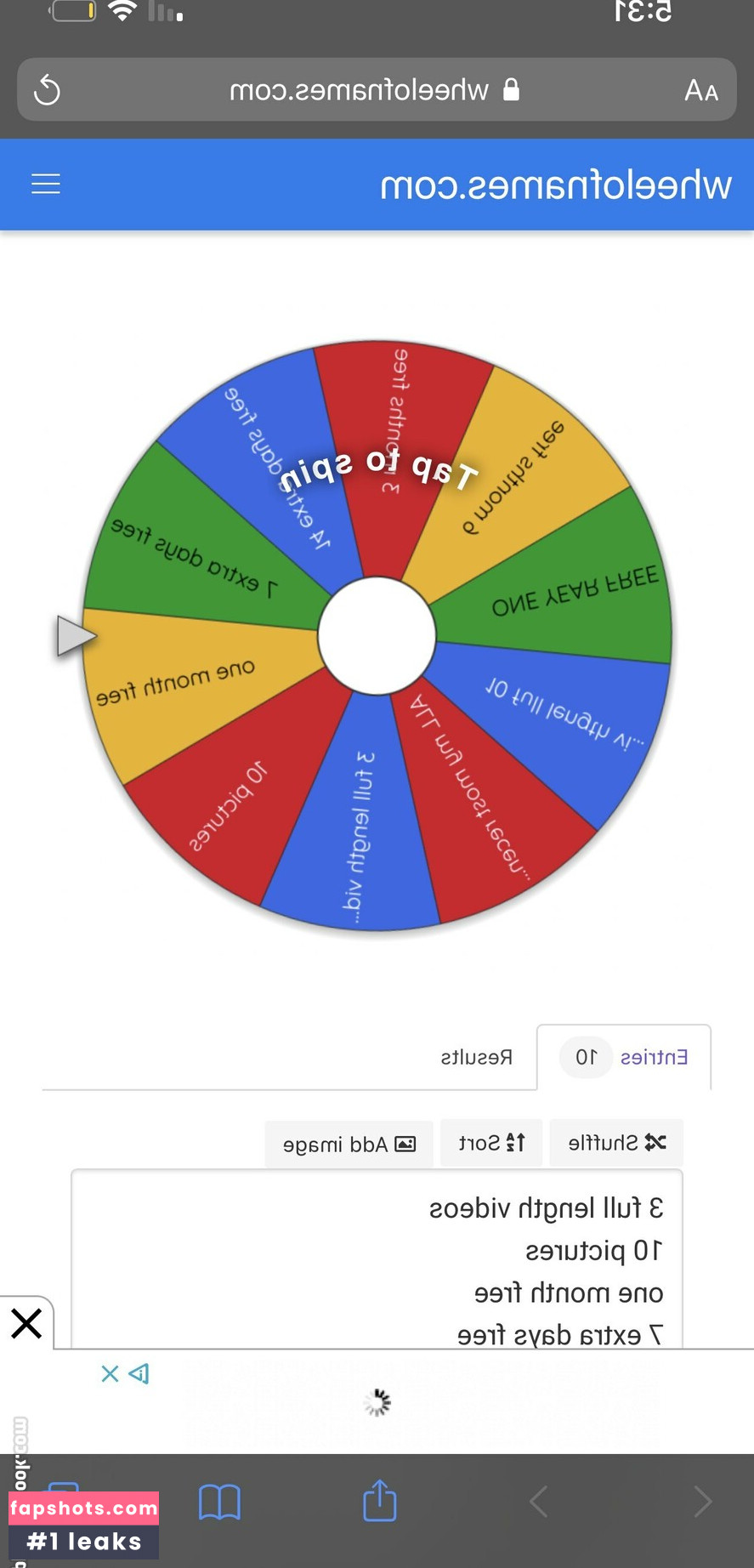Open the hamburger menu
The image size is (754, 1568).
click(46, 184)
